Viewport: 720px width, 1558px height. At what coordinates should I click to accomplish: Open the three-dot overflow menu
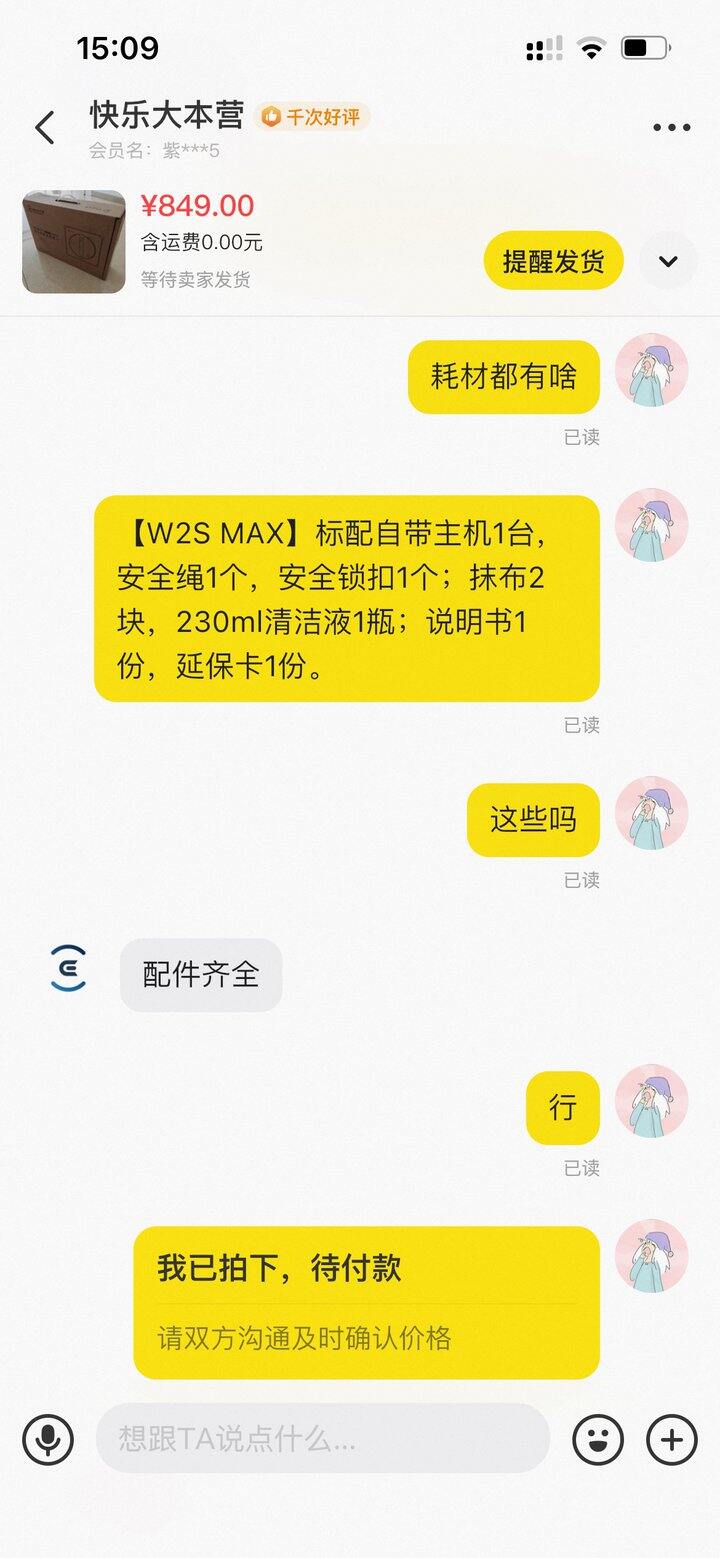671,128
